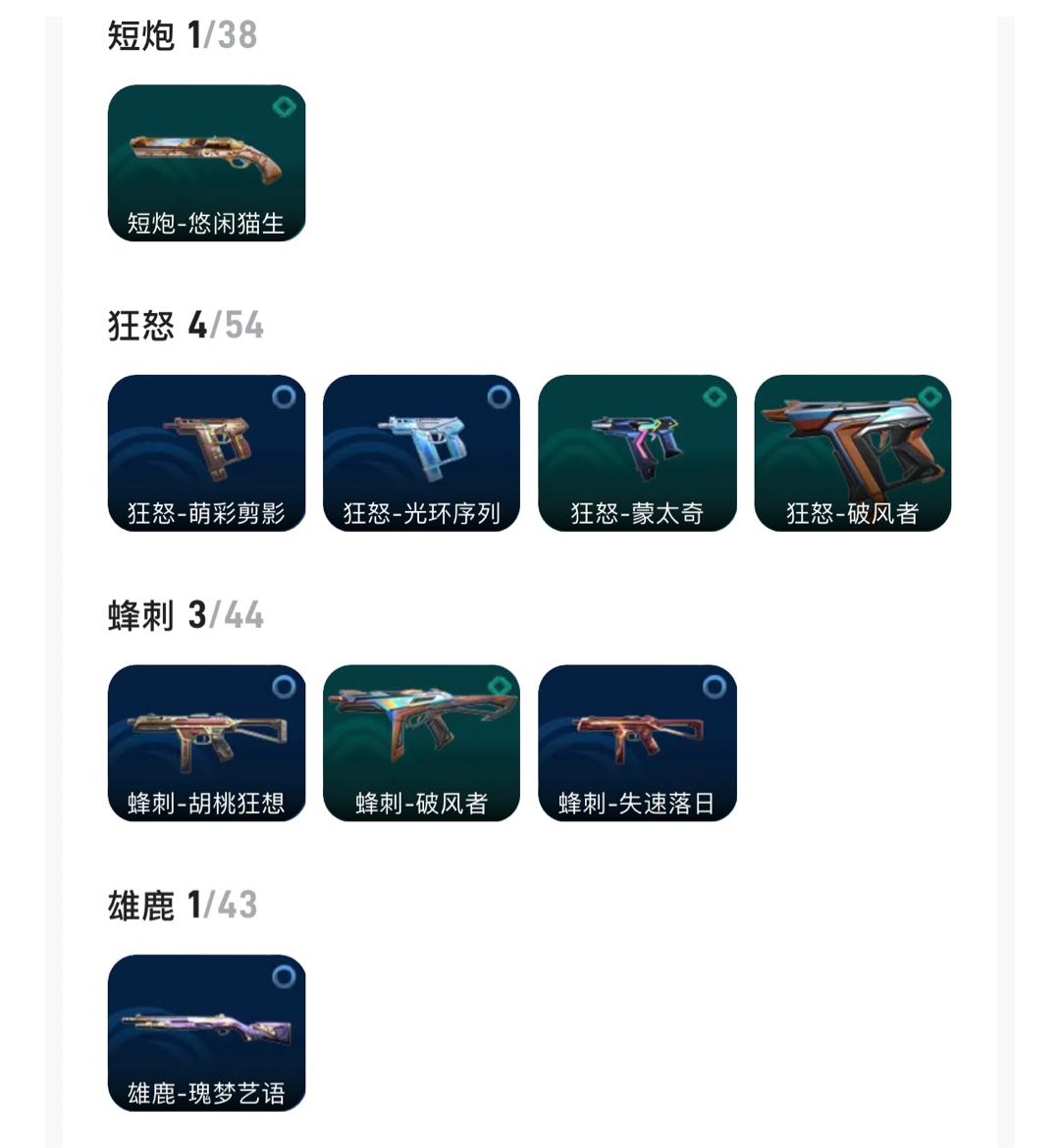Open the 狂怒-破风者 skin card
Image resolution: width=1060 pixels, height=1148 pixels.
[853, 452]
